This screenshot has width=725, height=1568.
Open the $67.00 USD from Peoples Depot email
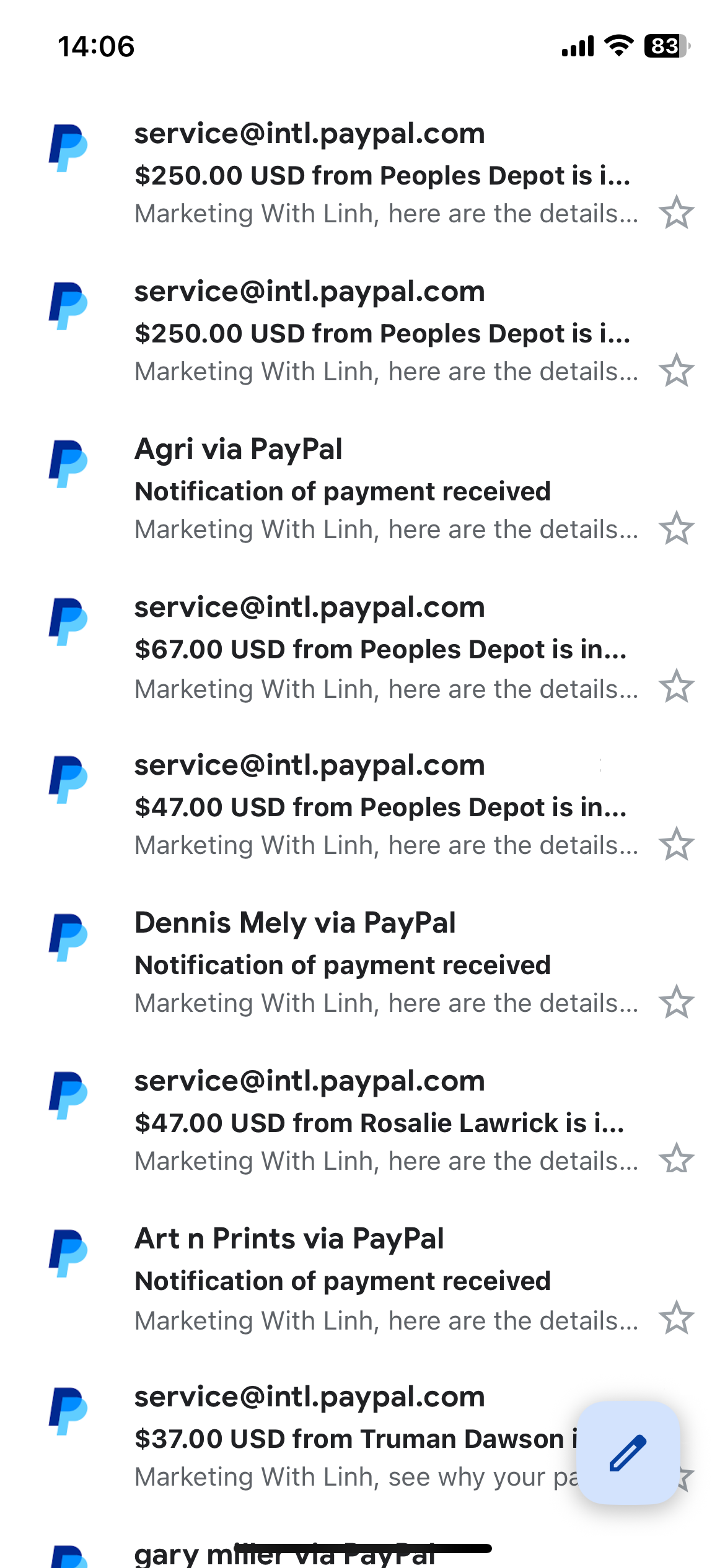coord(362,647)
